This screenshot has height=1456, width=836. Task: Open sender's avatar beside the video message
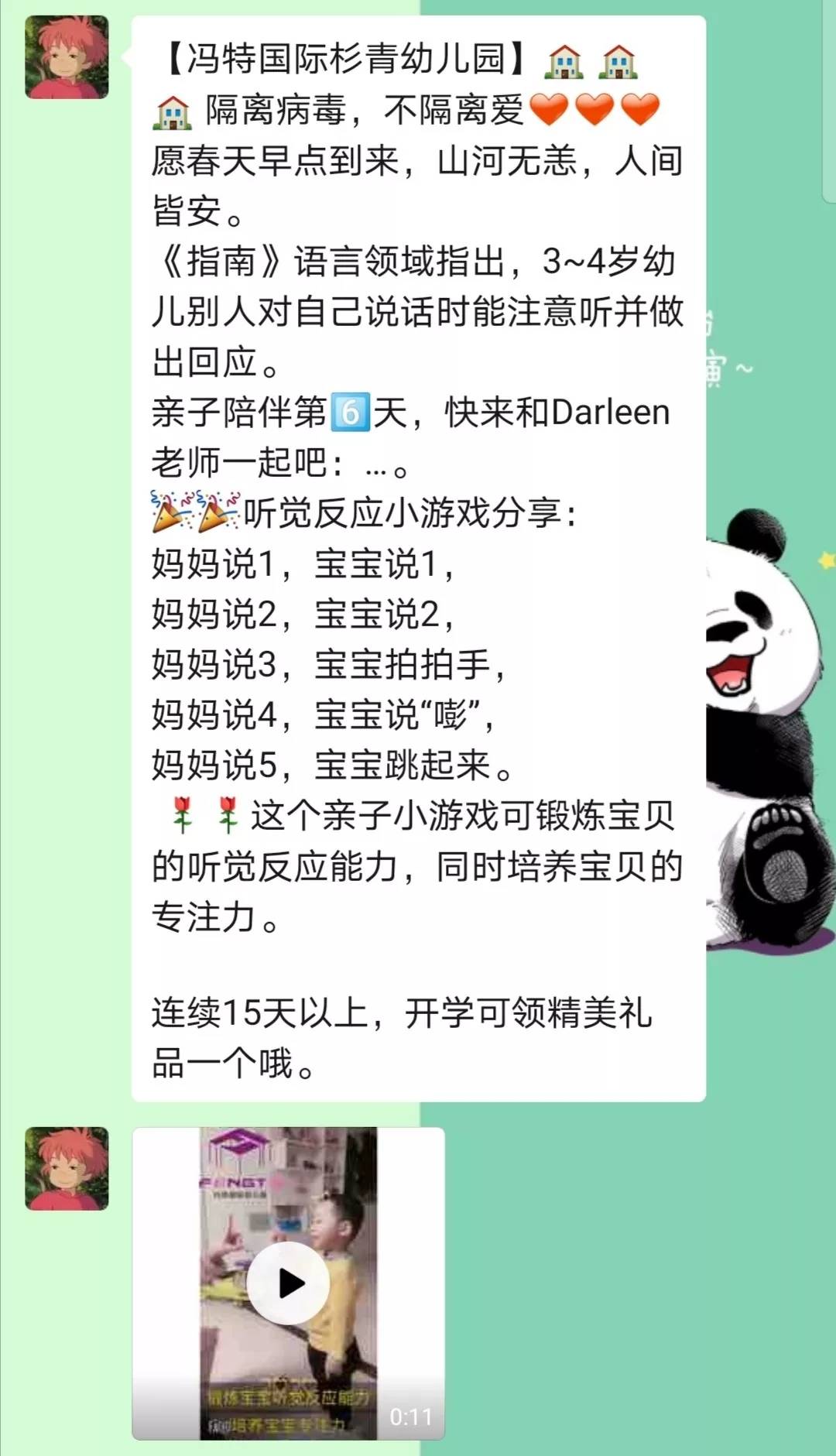click(x=67, y=1168)
